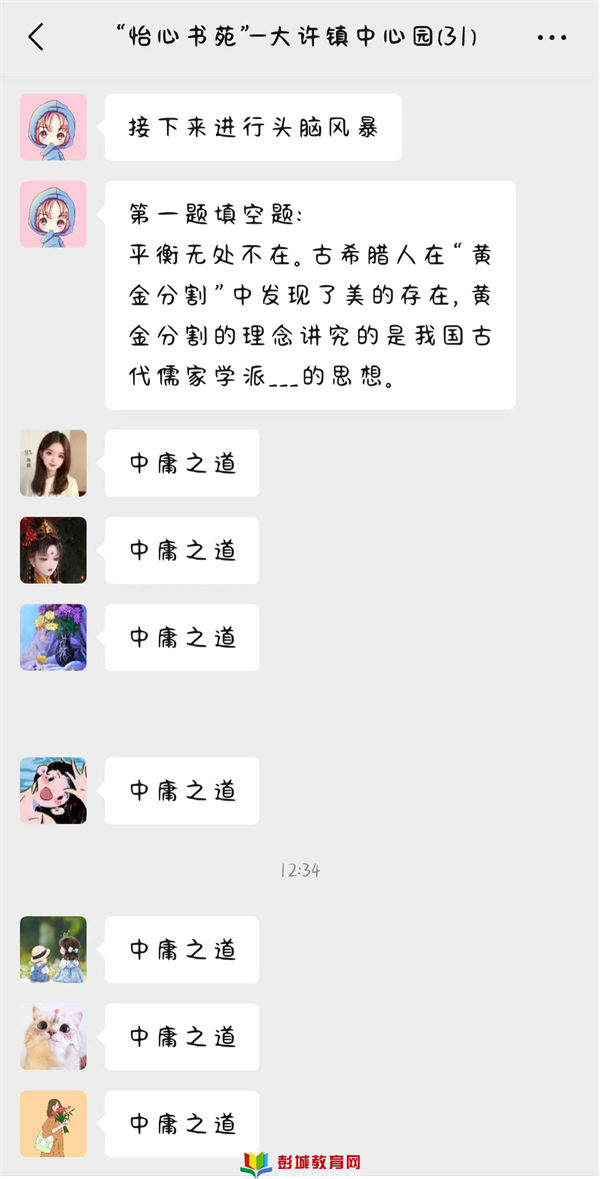Open the ancient-costume woman avatar profile
Screen dimensions: 600x1179
53,550
